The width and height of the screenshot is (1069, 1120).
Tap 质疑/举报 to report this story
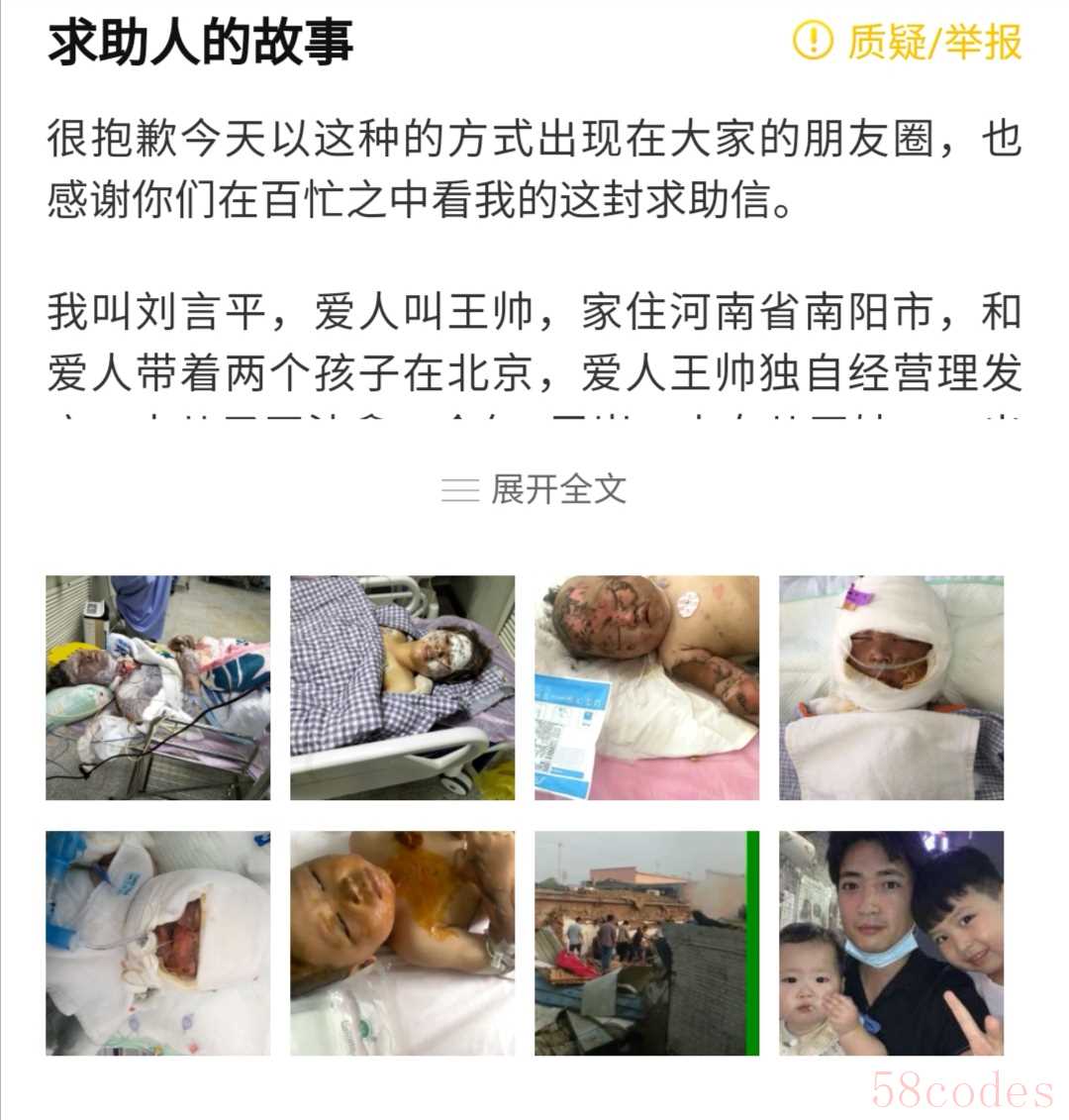908,42
